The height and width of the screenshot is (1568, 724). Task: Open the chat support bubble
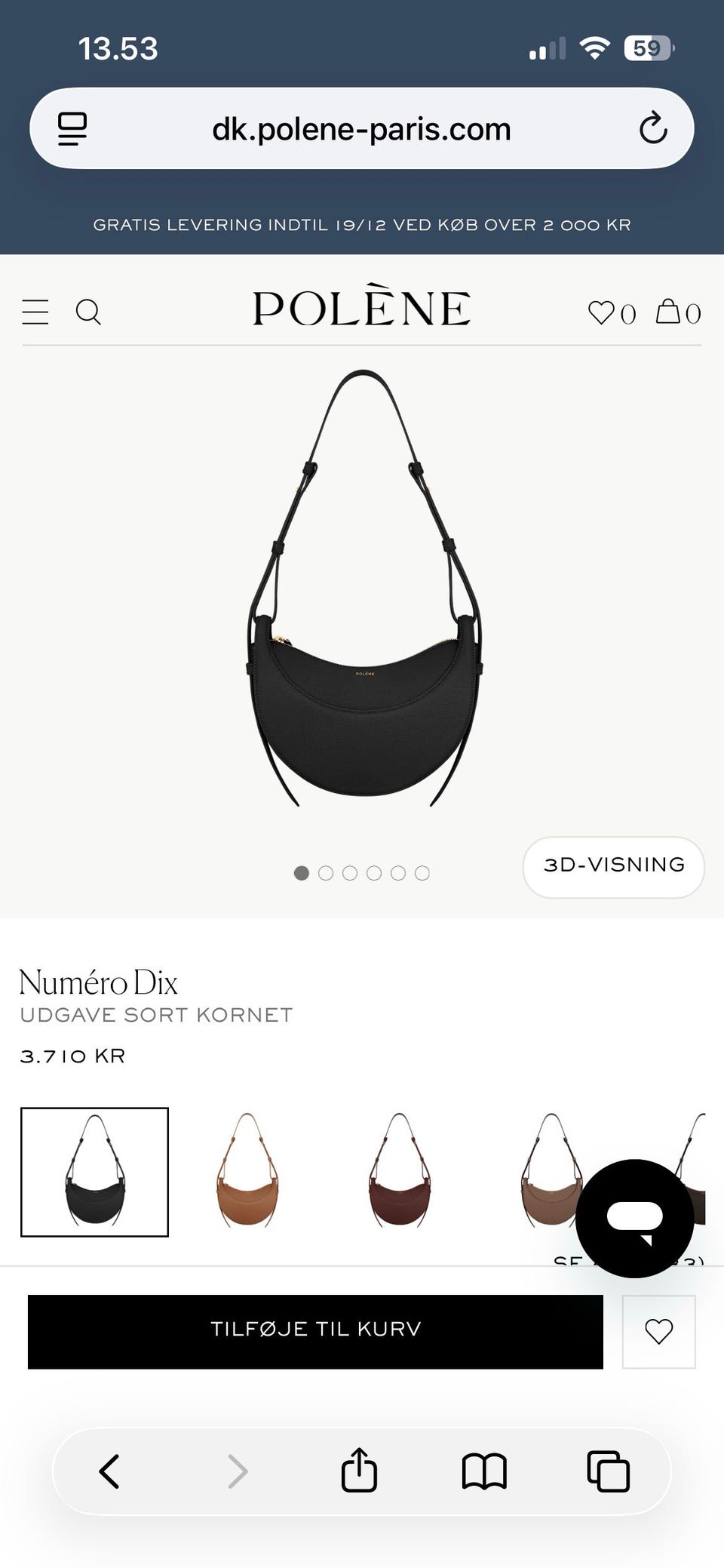pos(634,1218)
